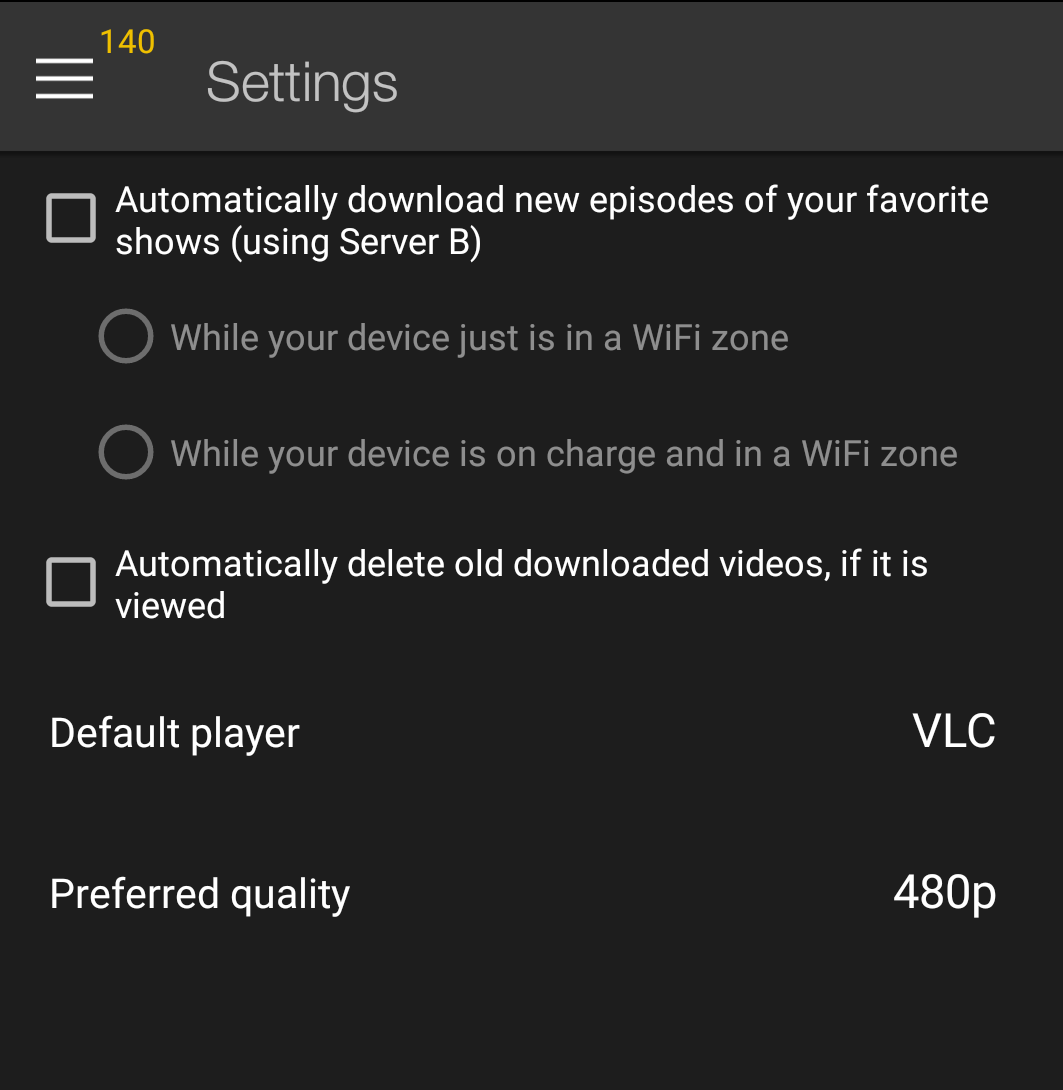The height and width of the screenshot is (1090, 1063).
Task: Select downloading while device is in a WiFi zone
Action: click(125, 336)
